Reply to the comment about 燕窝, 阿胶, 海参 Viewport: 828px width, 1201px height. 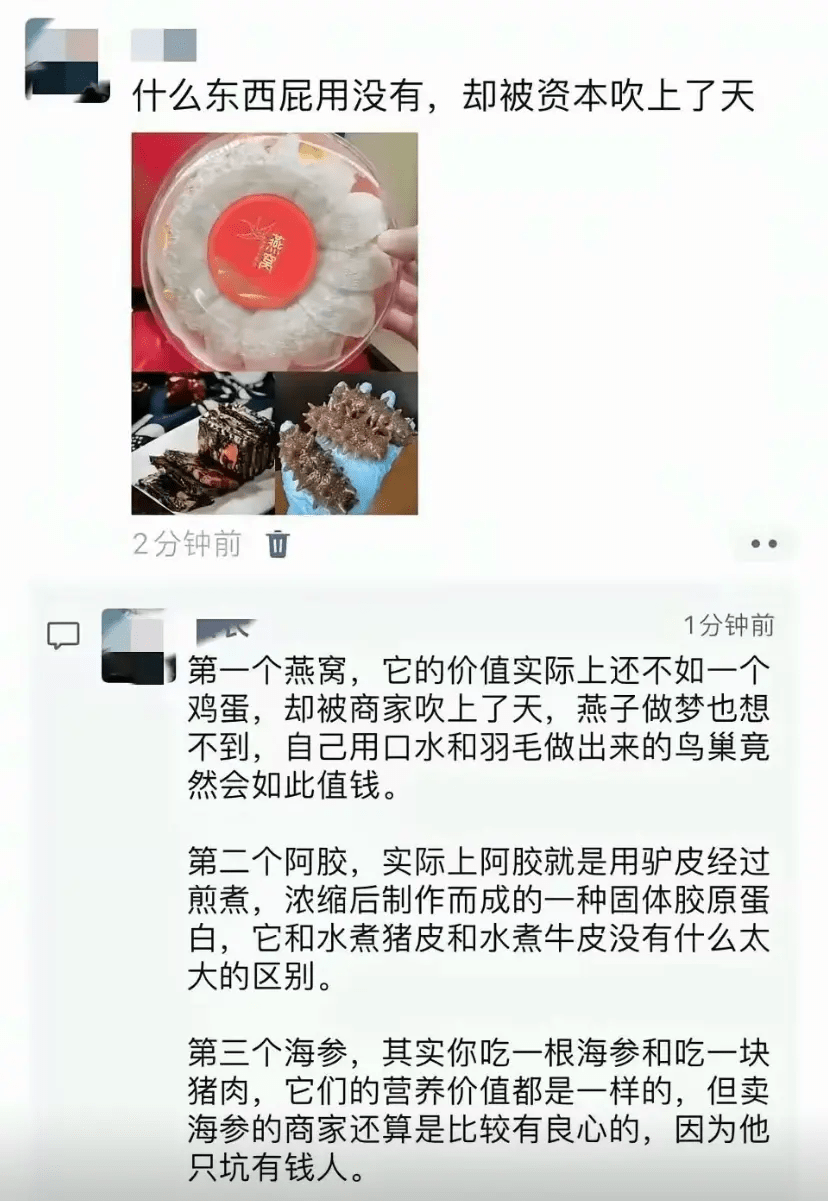coord(478,900)
